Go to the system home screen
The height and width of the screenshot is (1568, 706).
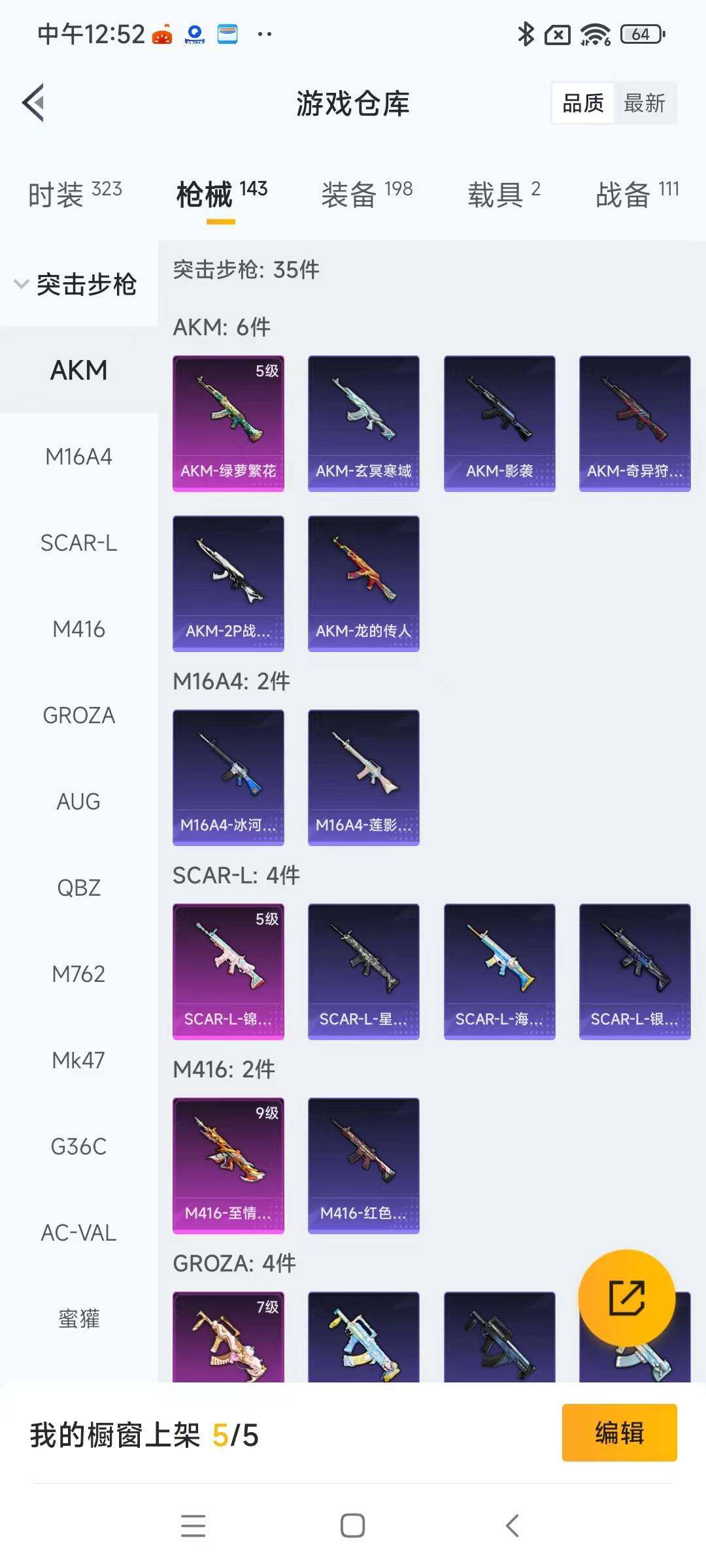[x=352, y=1526]
